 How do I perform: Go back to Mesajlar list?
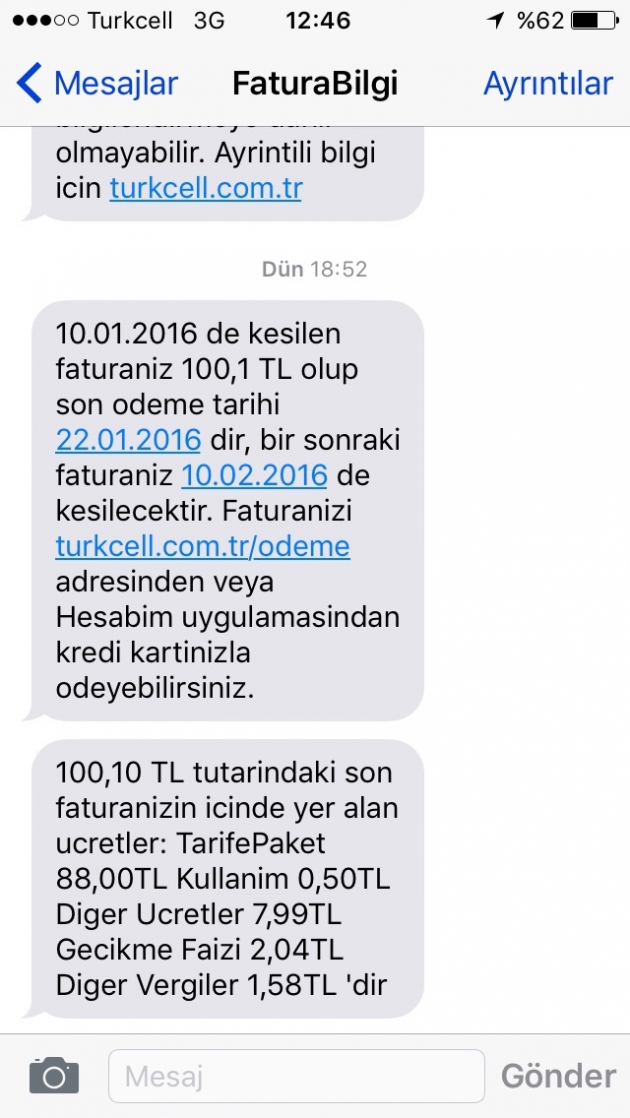97,83
